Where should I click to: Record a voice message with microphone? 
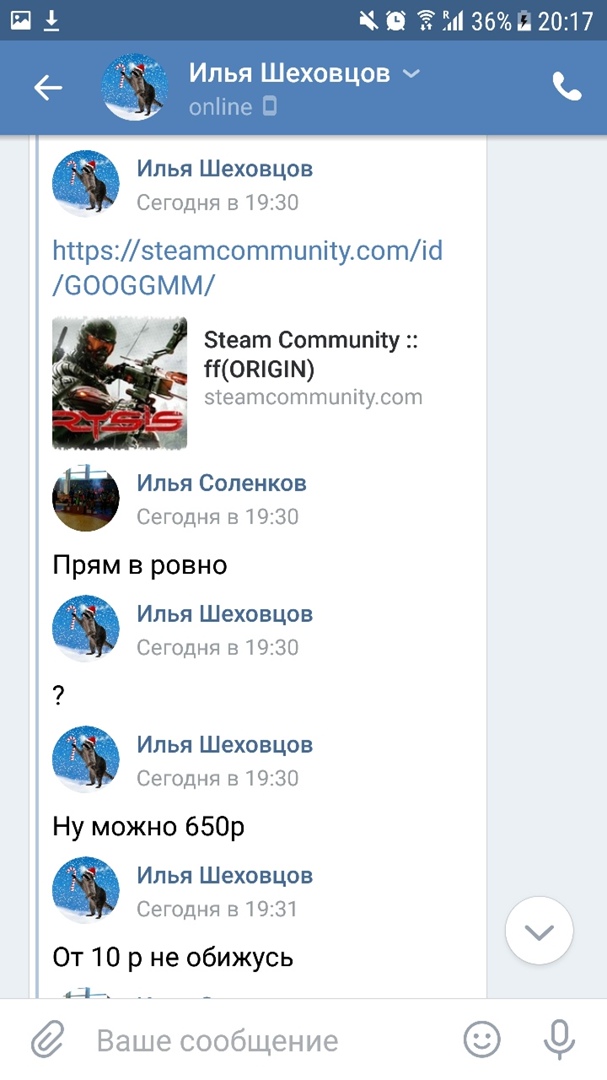[558, 1041]
